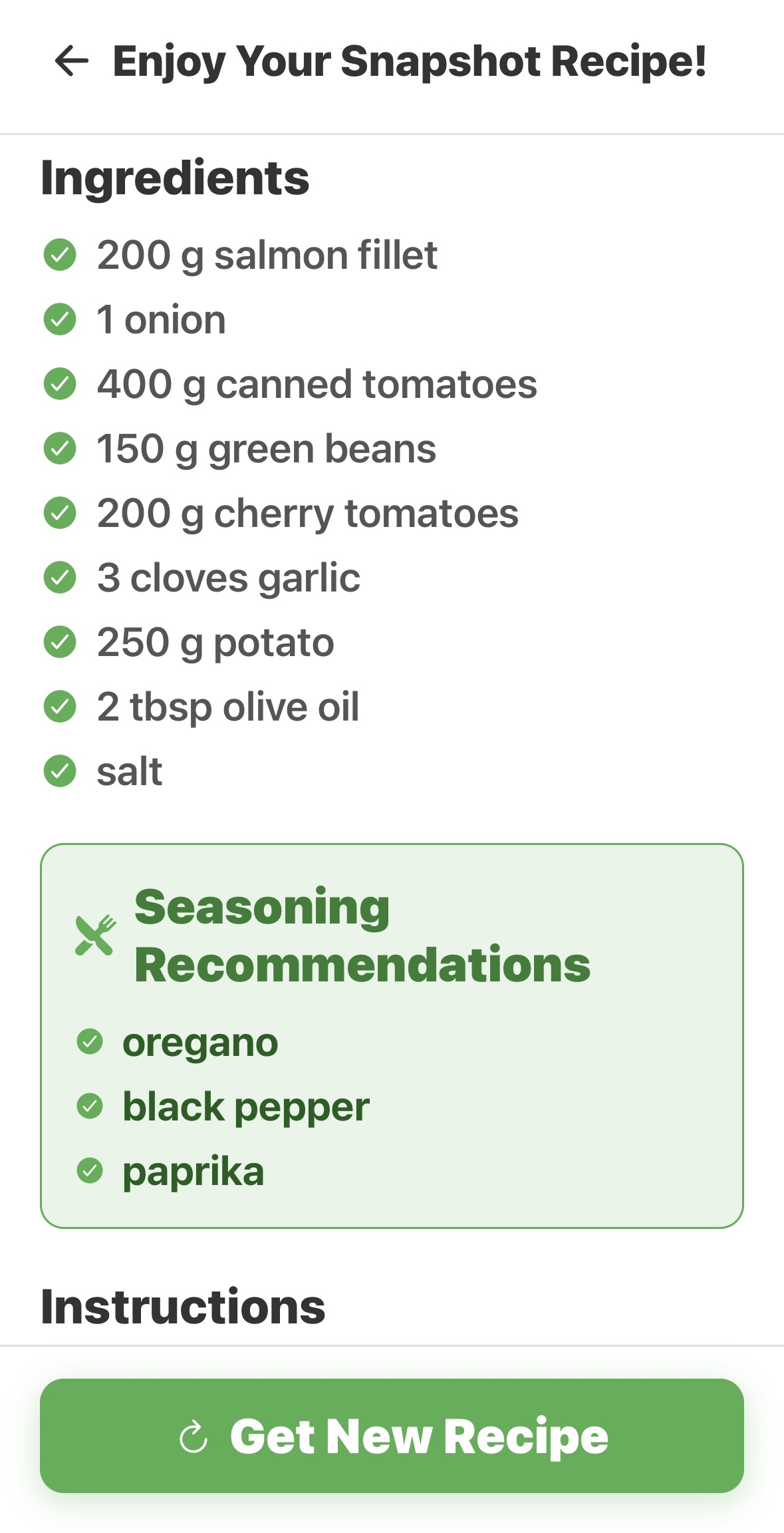Click the checkmark beside salmon fillet
The width and height of the screenshot is (784, 1533).
click(x=61, y=255)
